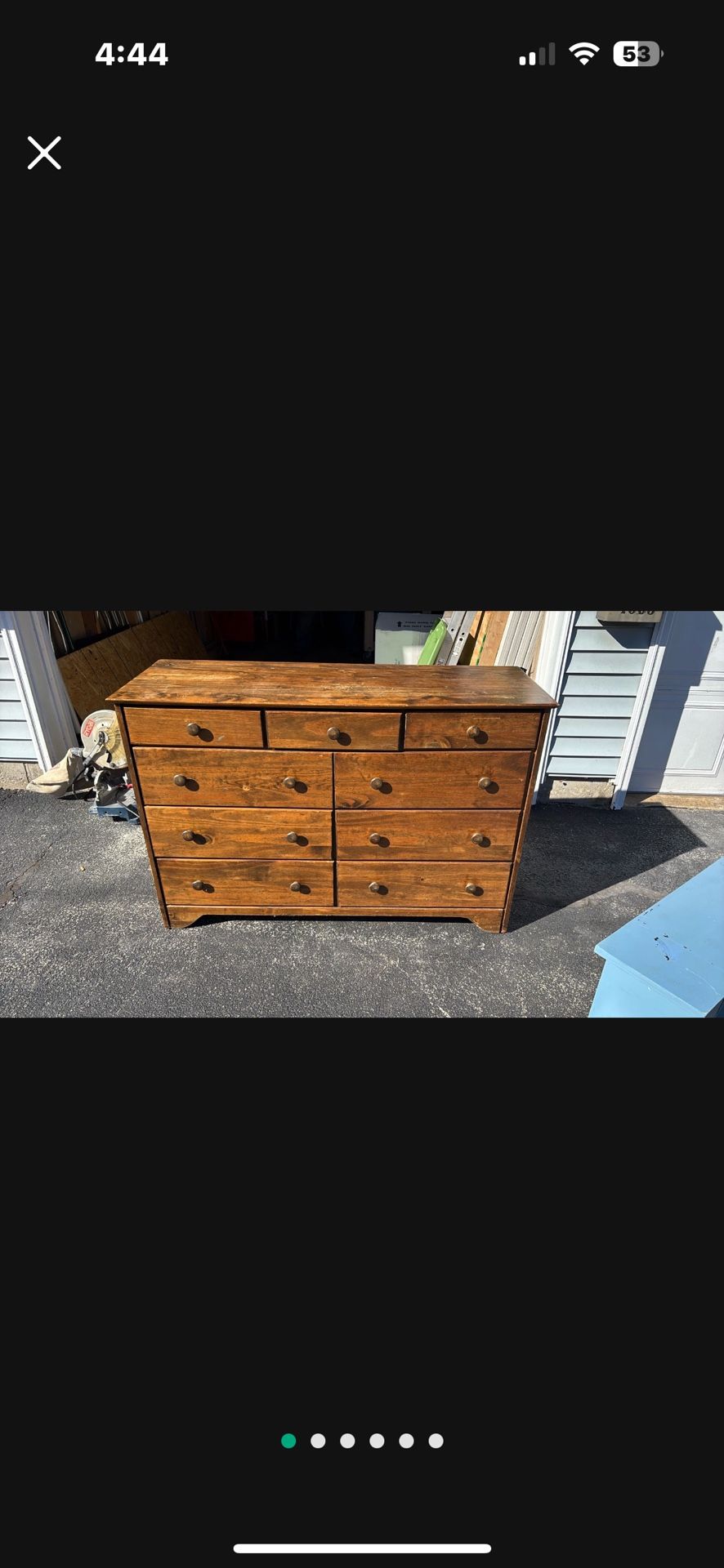Screen dimensions: 724x1568
Task: Tap the Wi-Fi icon in the status bar
Action: [583, 53]
